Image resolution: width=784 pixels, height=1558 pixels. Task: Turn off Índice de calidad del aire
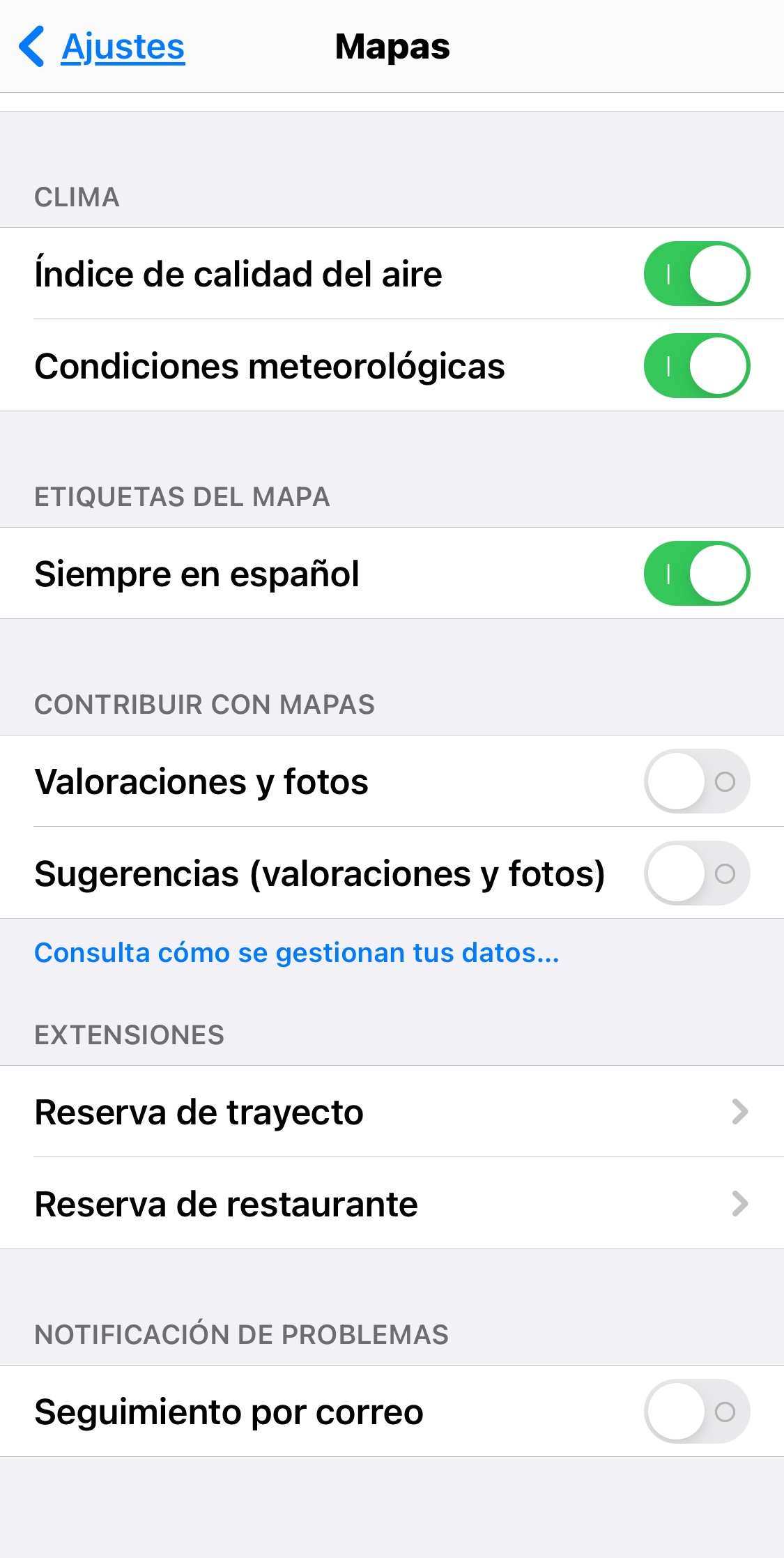tap(696, 273)
